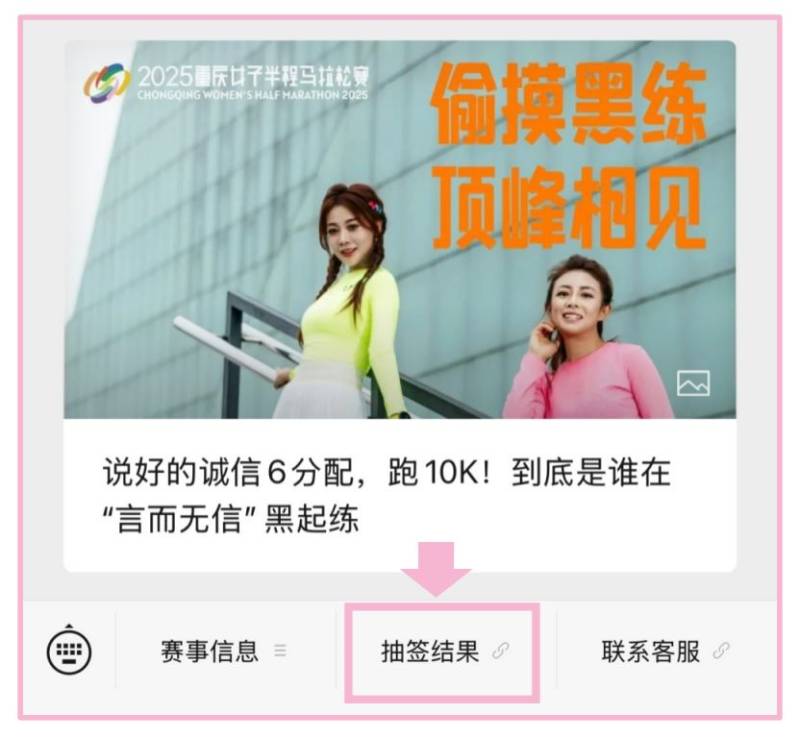Image resolution: width=800 pixels, height=738 pixels.
Task: Open the 抽签结果 link
Action: [x=443, y=652]
